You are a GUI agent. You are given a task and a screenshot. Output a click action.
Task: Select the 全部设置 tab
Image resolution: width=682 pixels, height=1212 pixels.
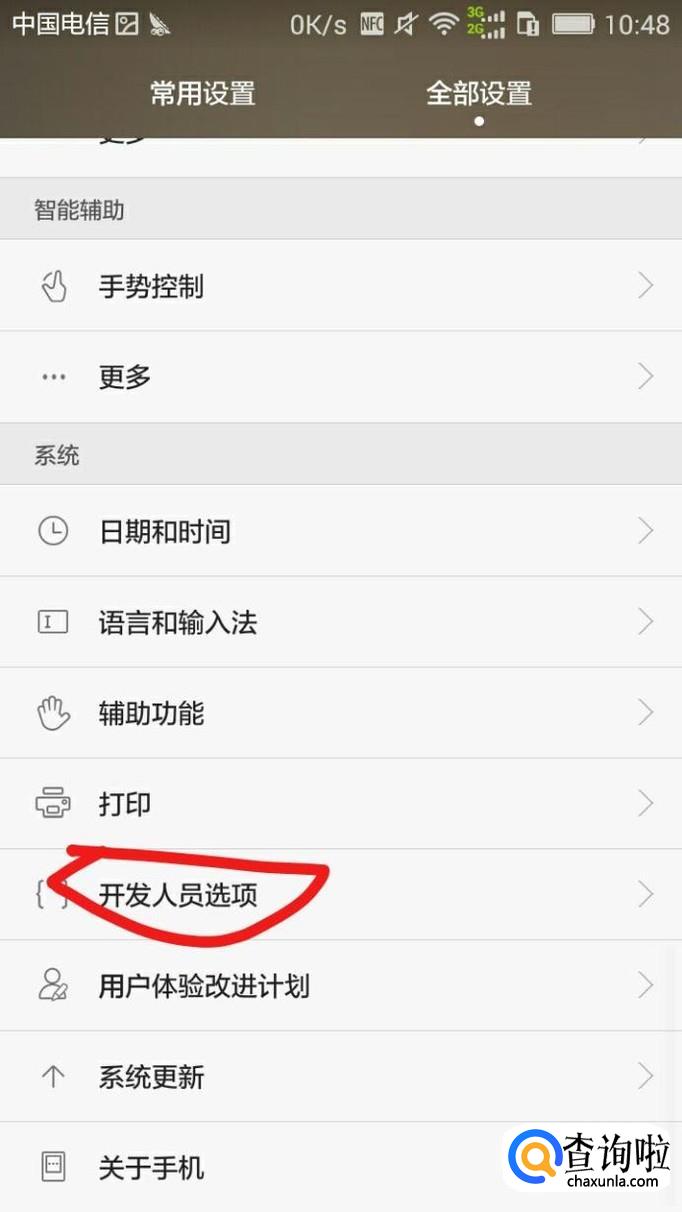478,94
